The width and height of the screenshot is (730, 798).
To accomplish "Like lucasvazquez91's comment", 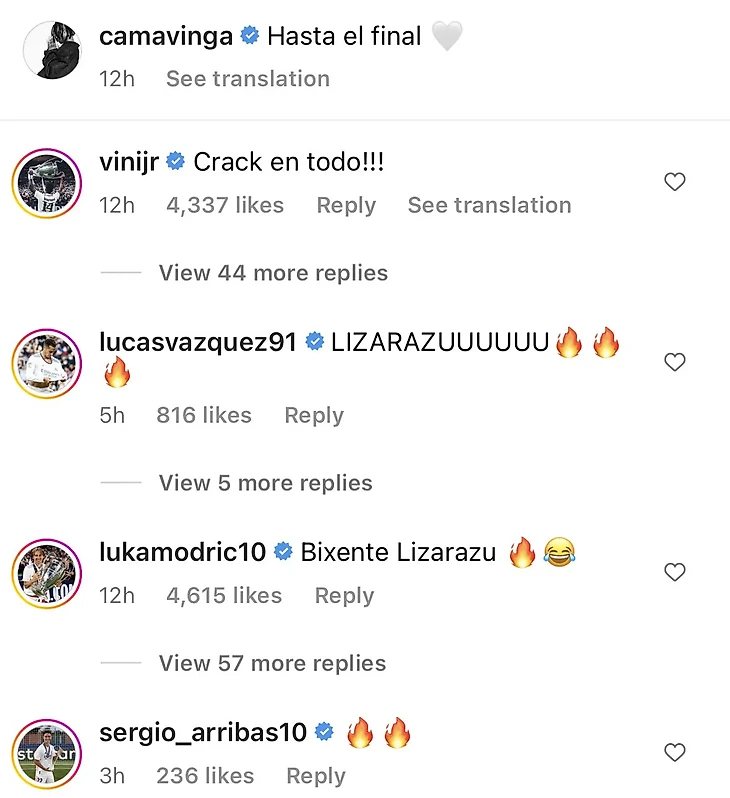I will (675, 362).
